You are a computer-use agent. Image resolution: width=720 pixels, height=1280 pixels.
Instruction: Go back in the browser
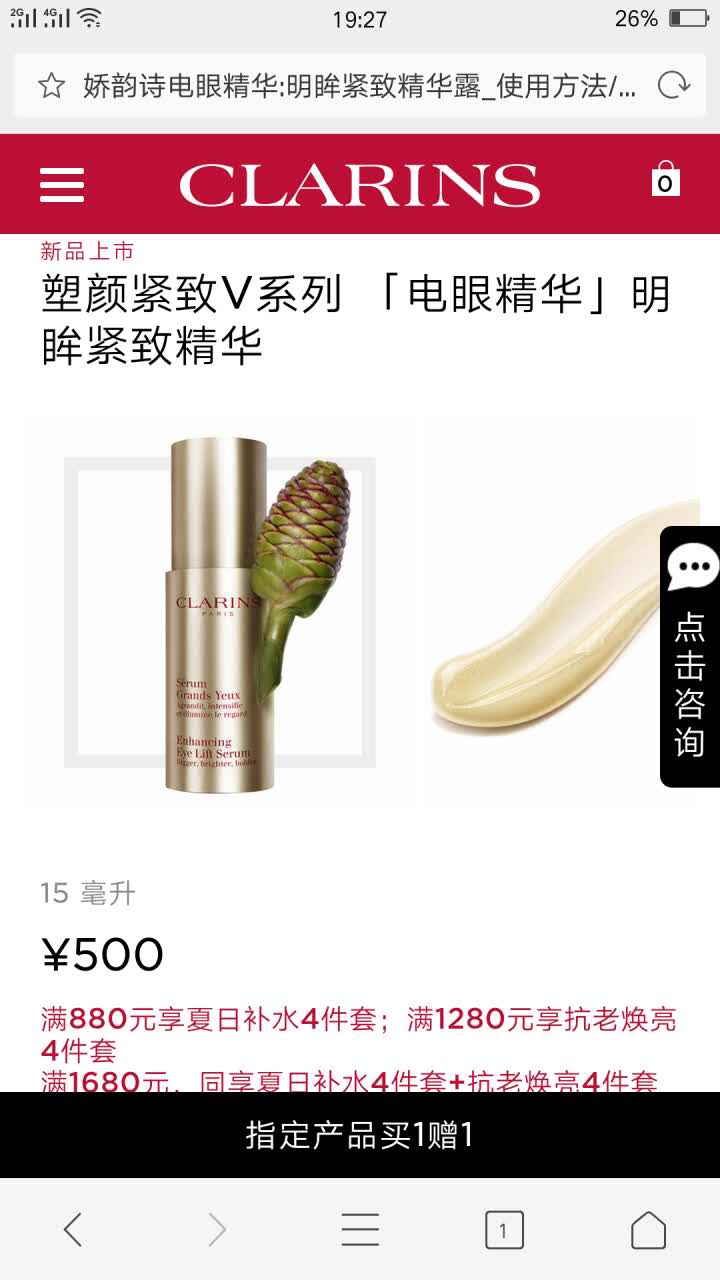tap(72, 1229)
